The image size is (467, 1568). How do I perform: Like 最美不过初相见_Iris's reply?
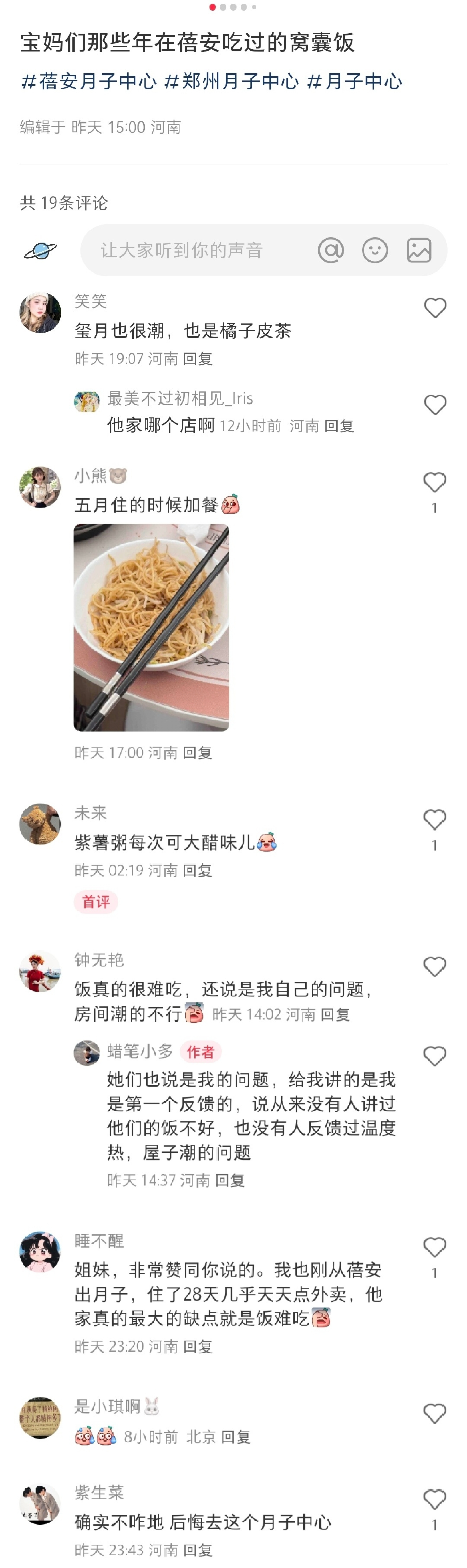(435, 405)
